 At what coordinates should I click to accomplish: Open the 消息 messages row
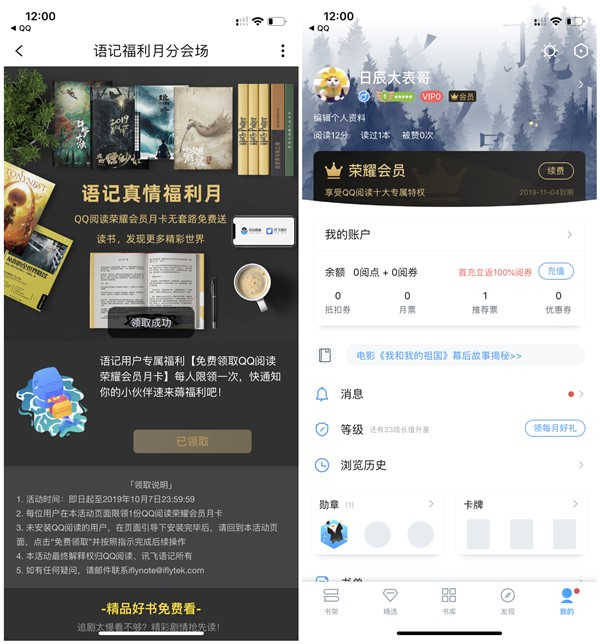point(448,394)
